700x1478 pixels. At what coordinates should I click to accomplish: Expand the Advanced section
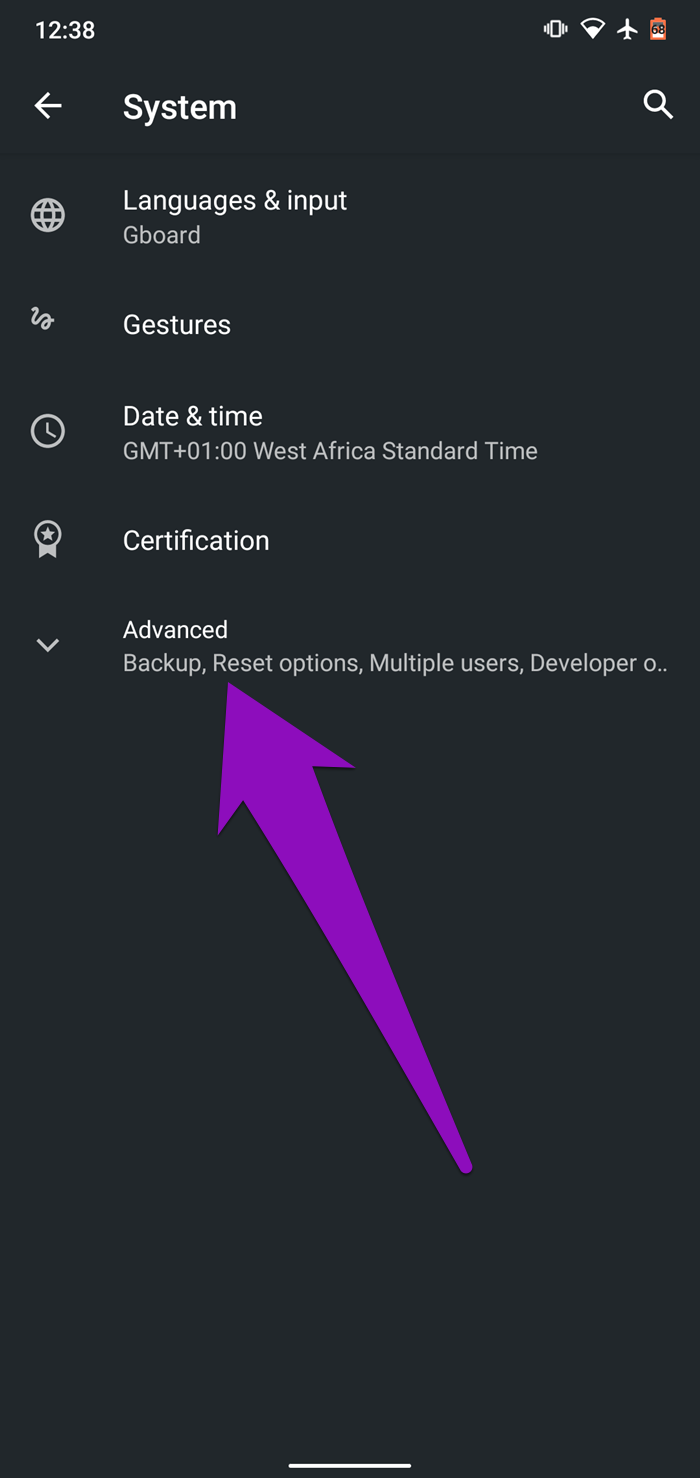pyautogui.click(x=350, y=646)
